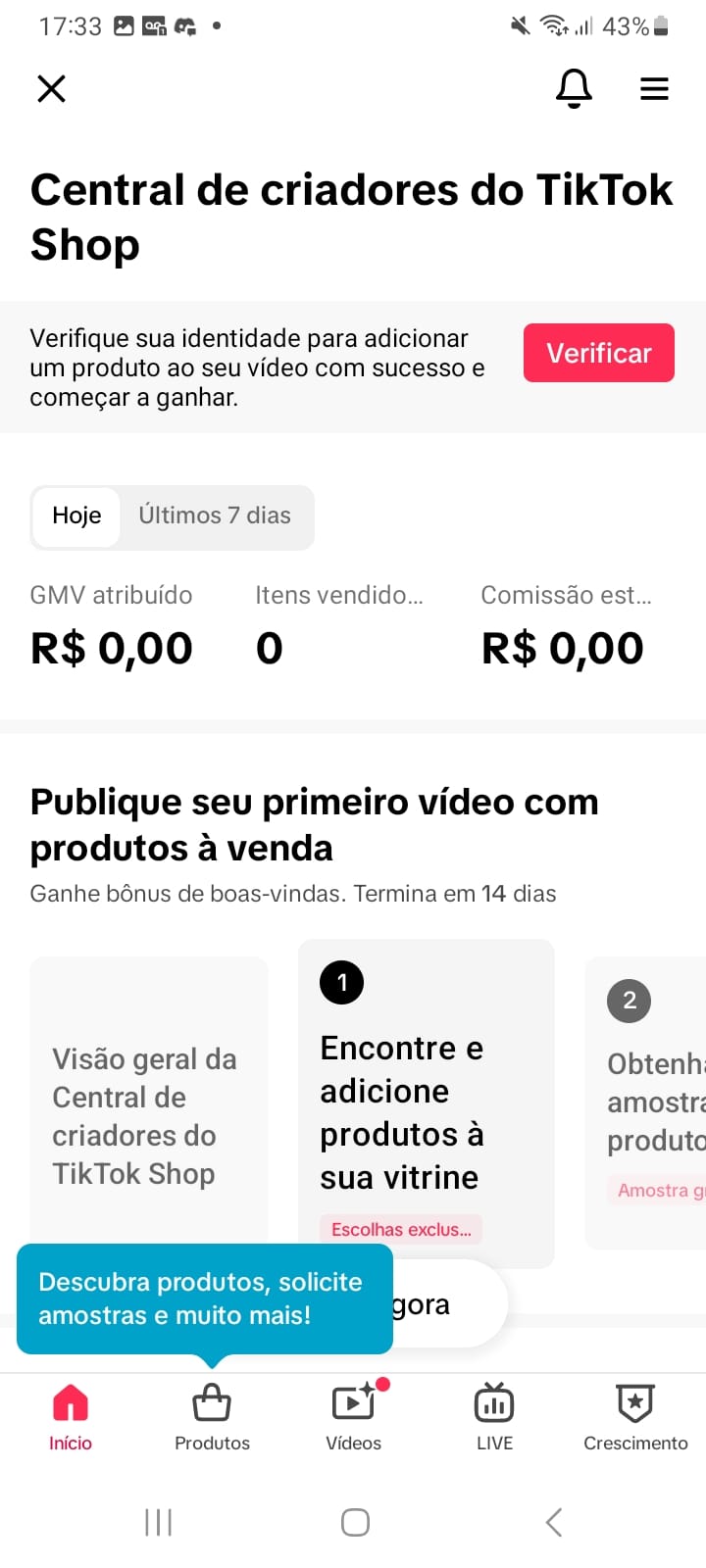
Task: Switch to Últimos 7 dias
Action: pos(215,516)
